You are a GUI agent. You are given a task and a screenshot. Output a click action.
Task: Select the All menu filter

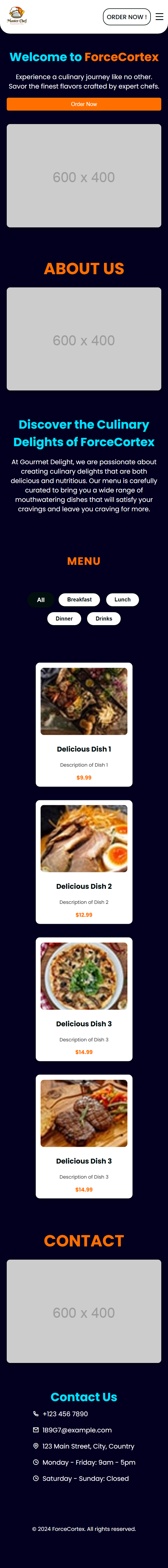41,600
